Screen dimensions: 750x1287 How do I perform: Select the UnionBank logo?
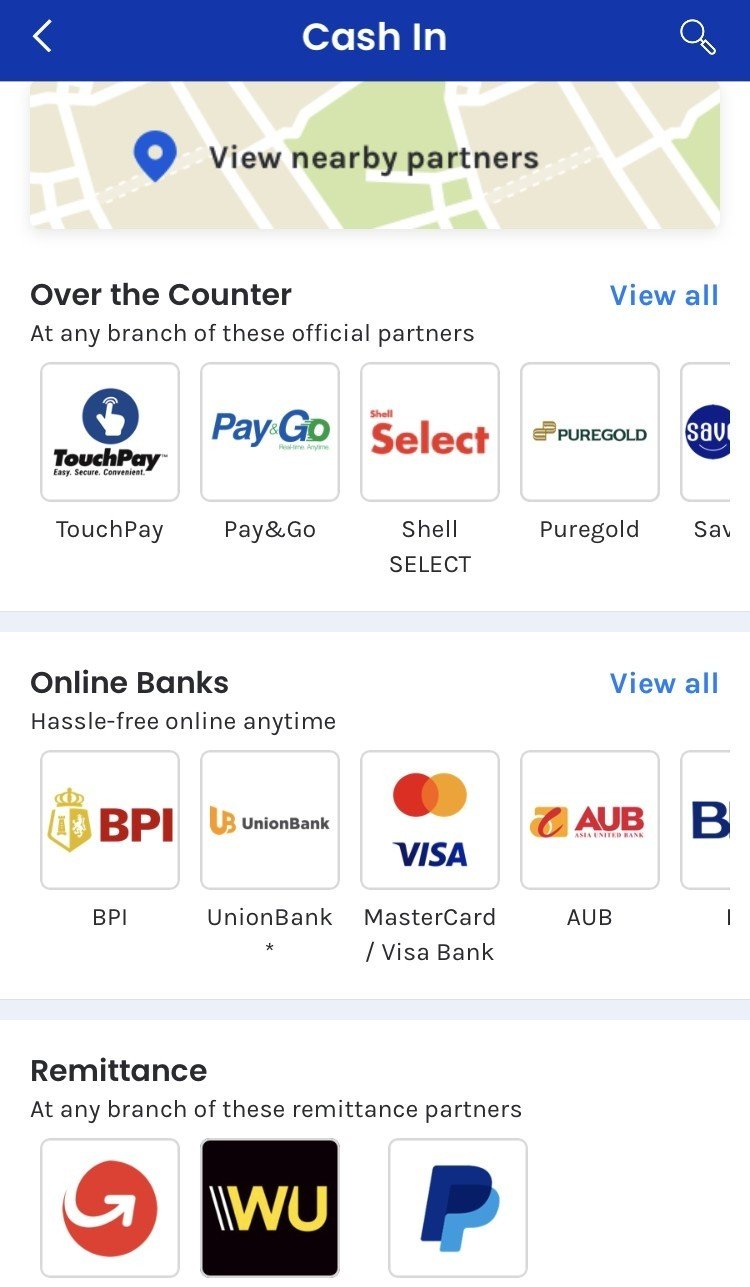click(270, 819)
